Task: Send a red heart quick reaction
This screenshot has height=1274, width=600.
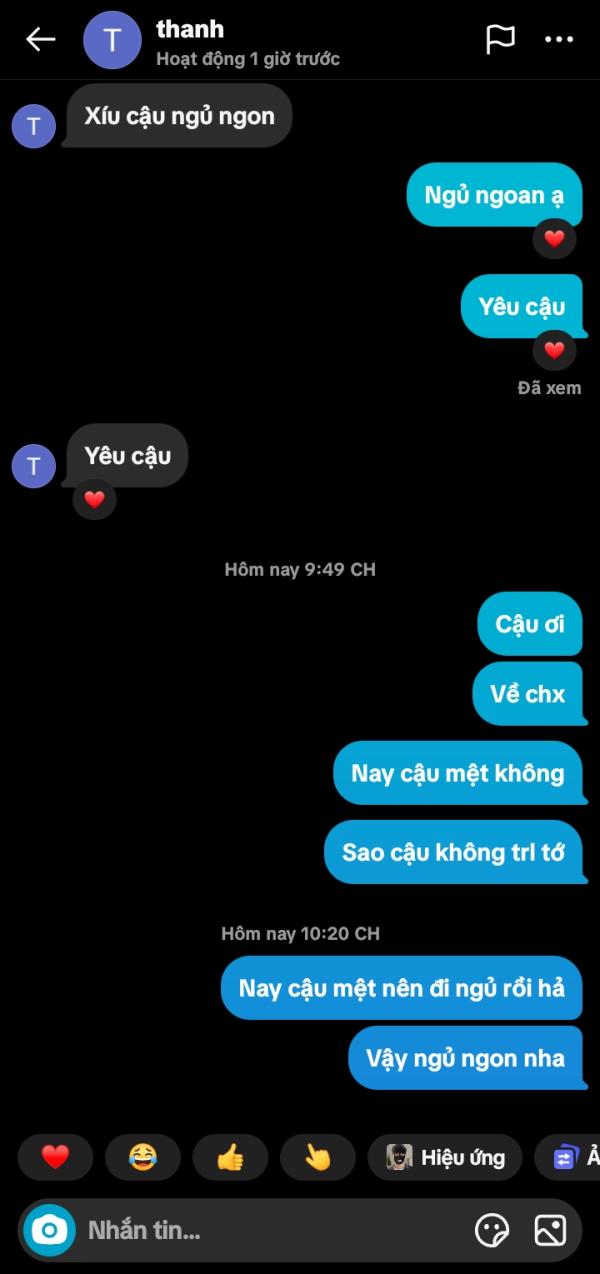Action: click(55, 1158)
